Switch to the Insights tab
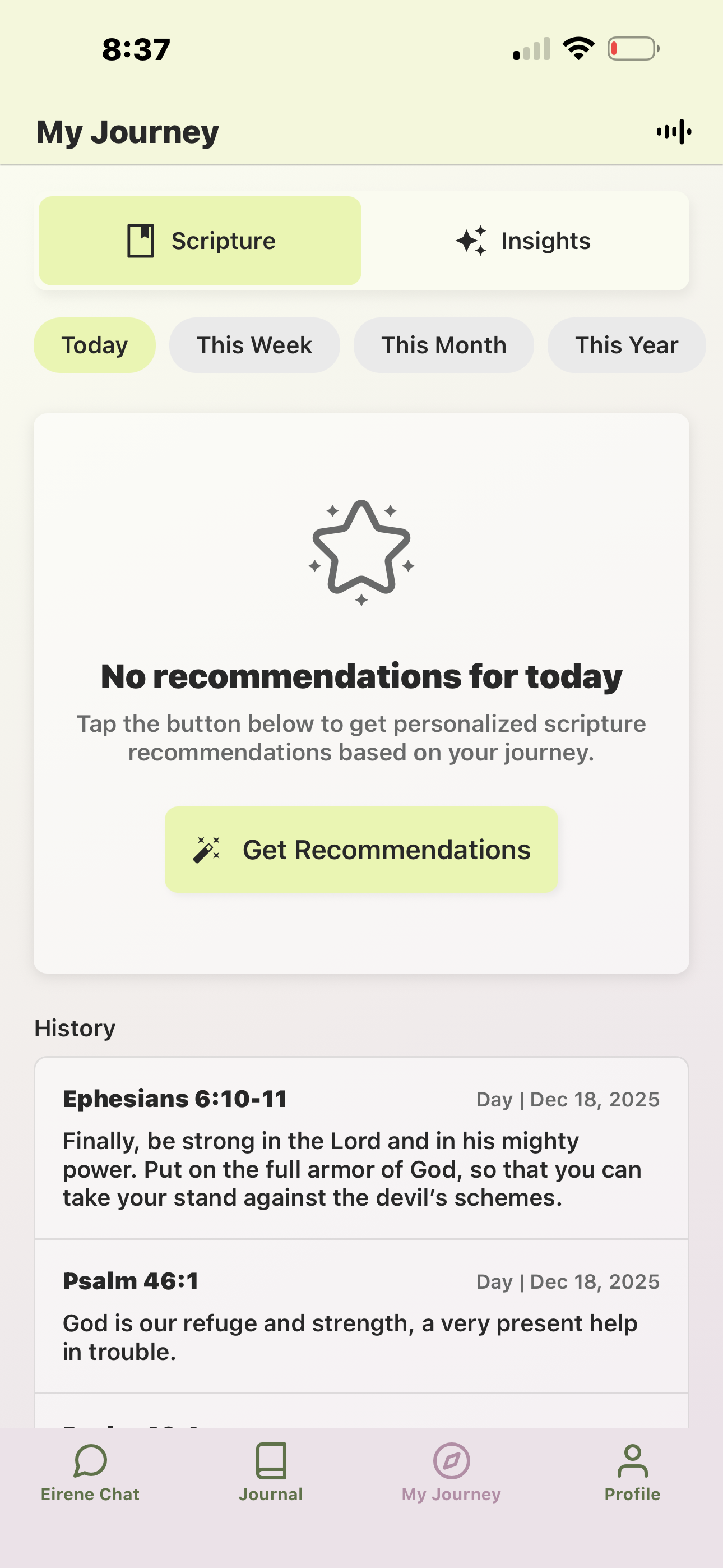 tap(525, 240)
